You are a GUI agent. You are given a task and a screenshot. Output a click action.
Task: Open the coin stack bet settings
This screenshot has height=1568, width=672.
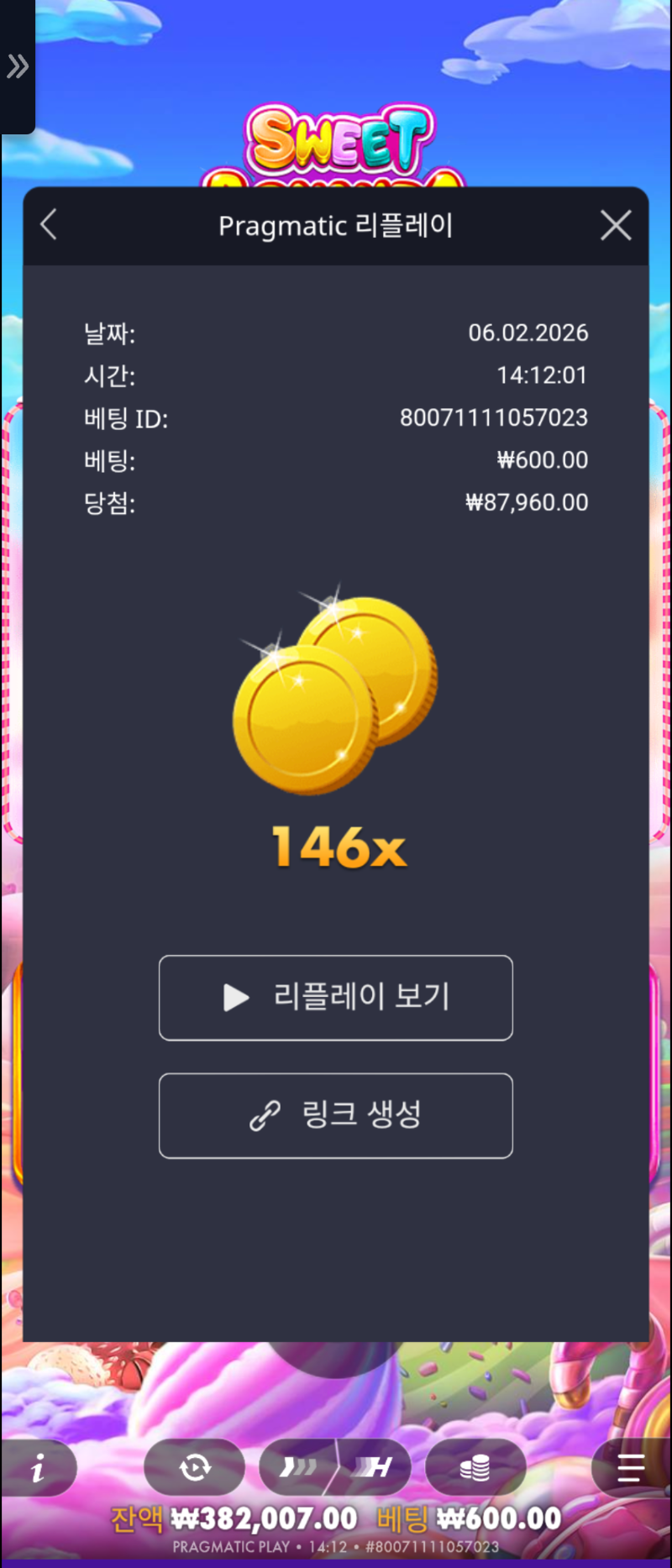click(x=475, y=1467)
